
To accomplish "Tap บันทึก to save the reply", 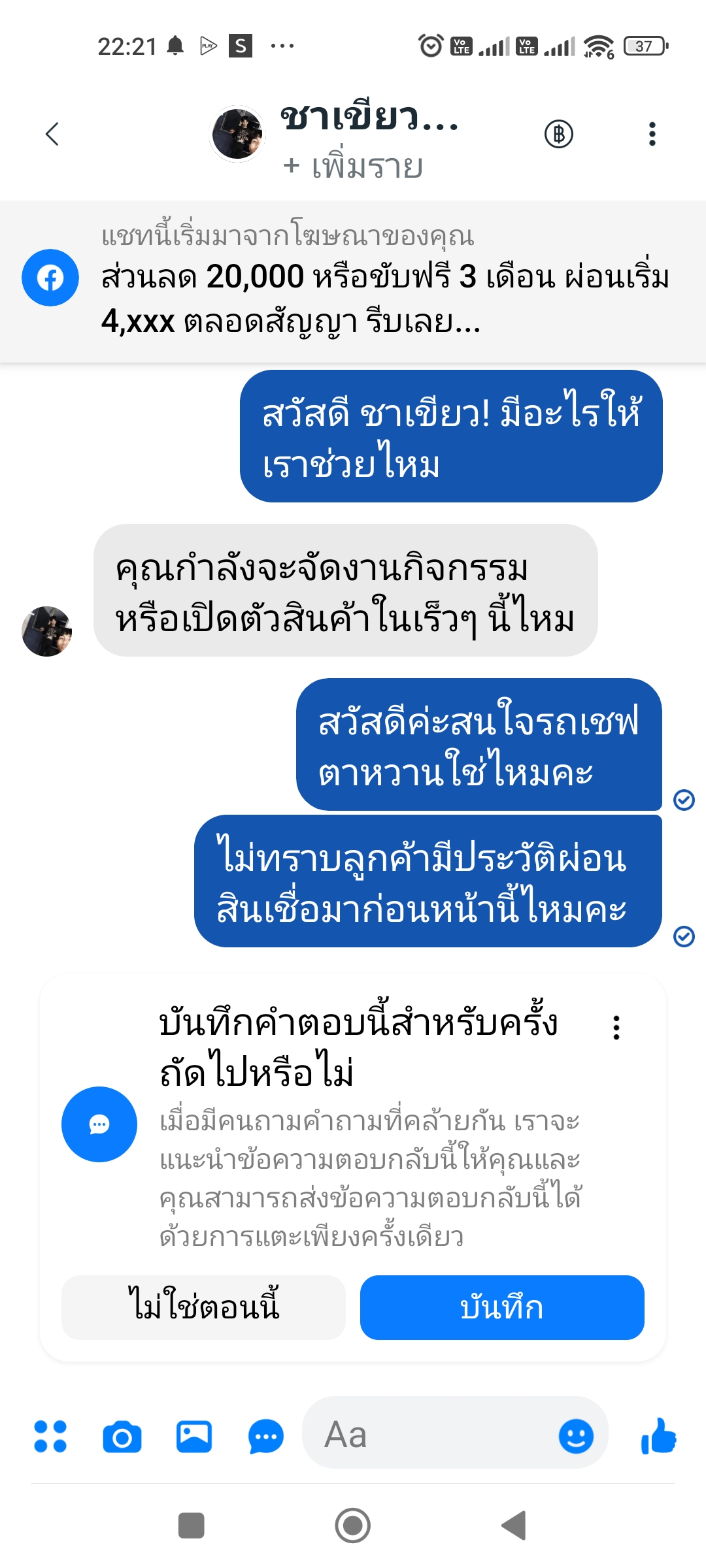I will [x=501, y=1307].
